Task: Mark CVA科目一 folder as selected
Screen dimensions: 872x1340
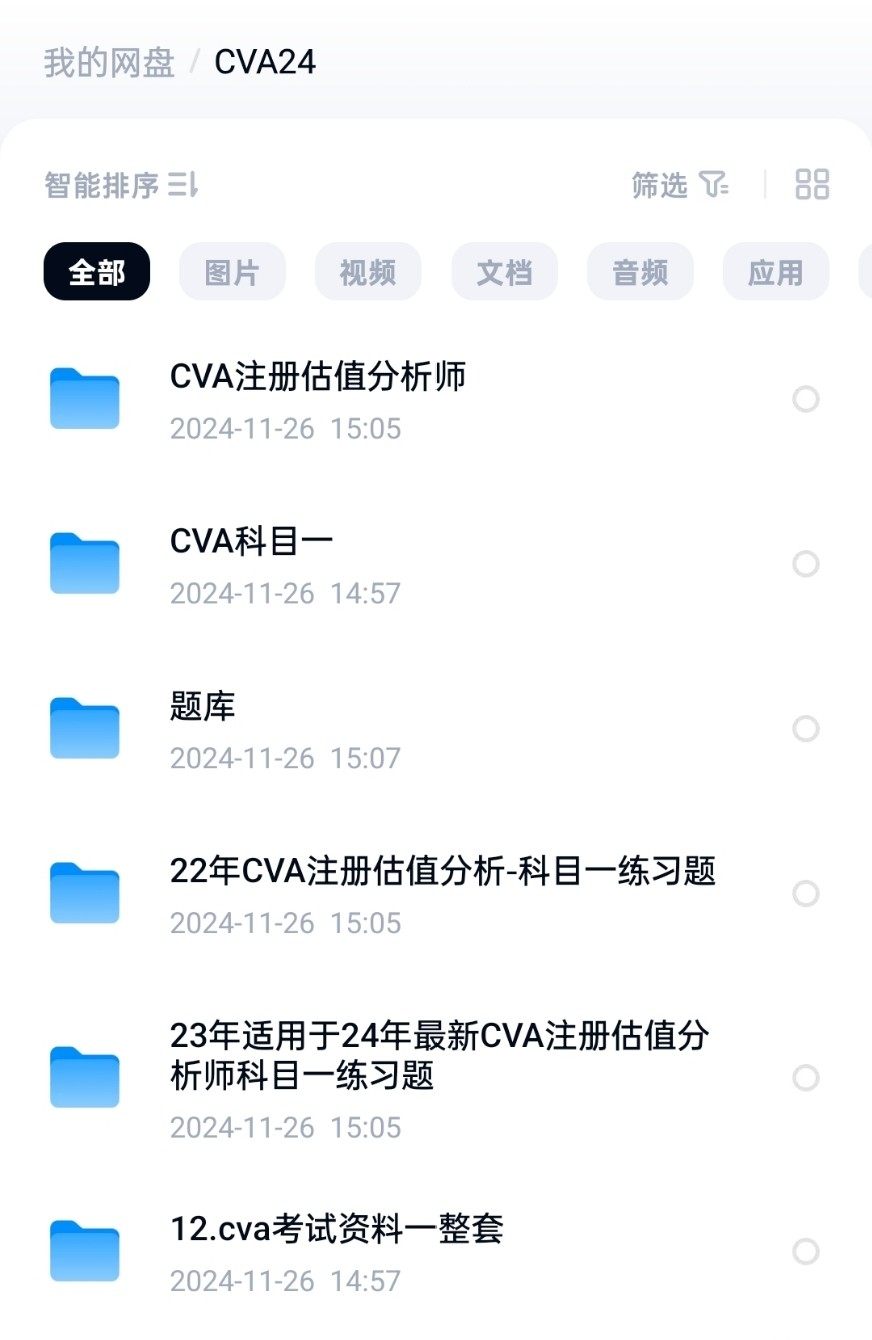Action: 805,564
